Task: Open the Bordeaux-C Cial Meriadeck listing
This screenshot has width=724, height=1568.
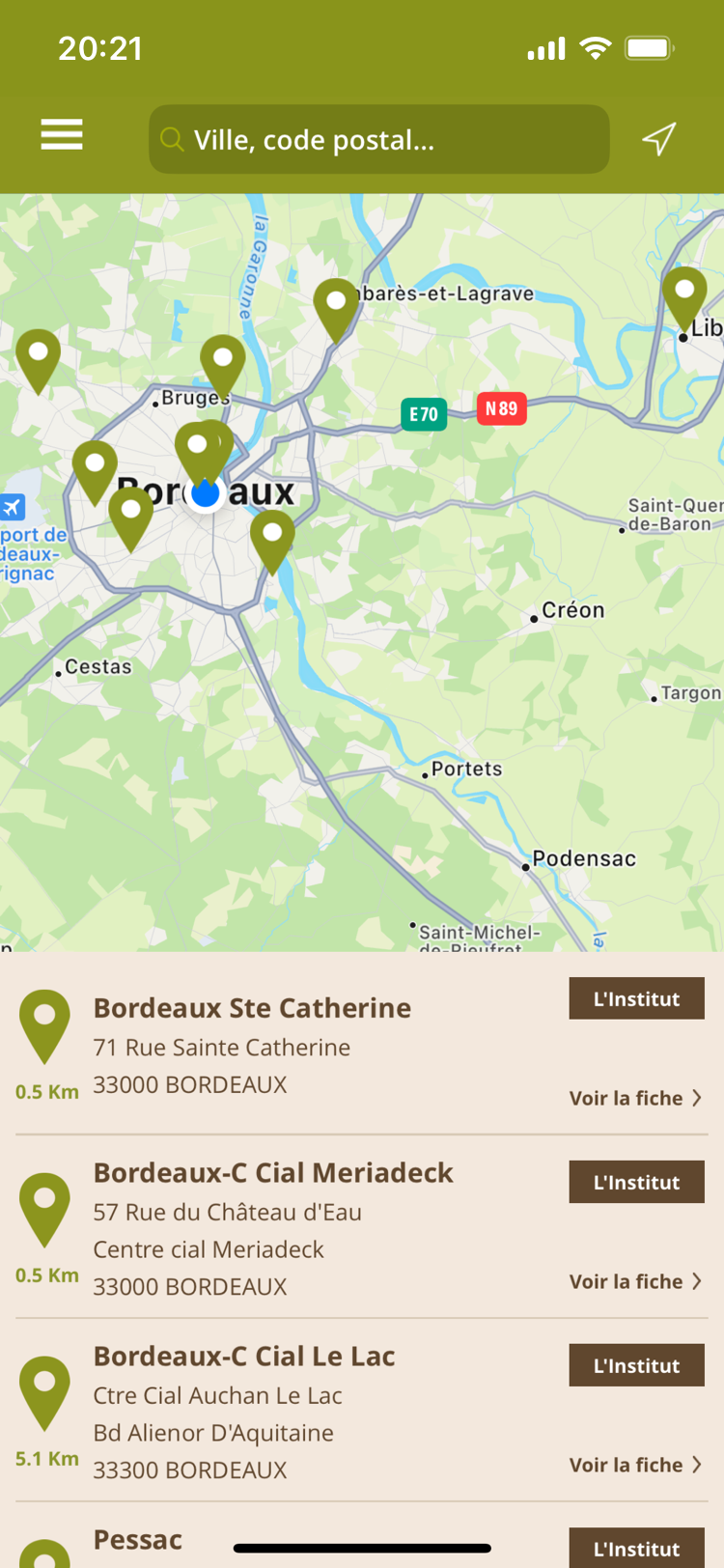Action: [273, 1173]
